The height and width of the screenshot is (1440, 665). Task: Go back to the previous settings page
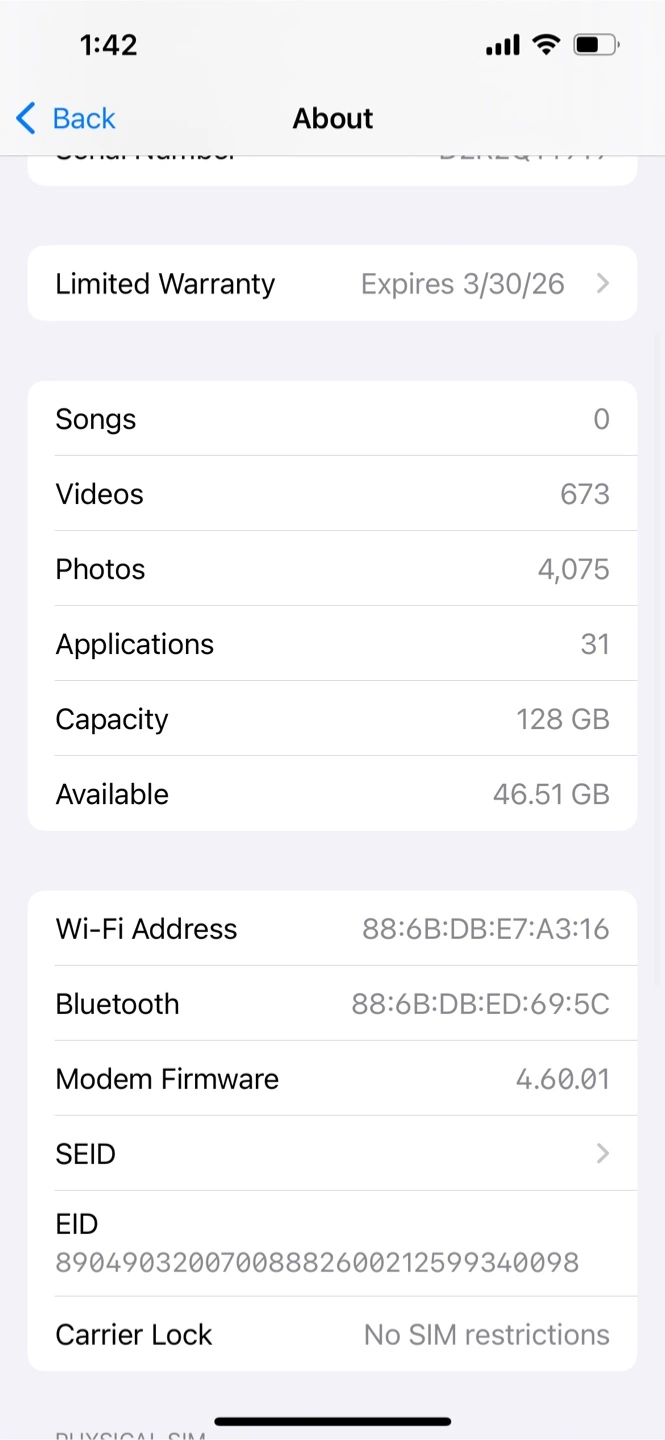[x=66, y=118]
